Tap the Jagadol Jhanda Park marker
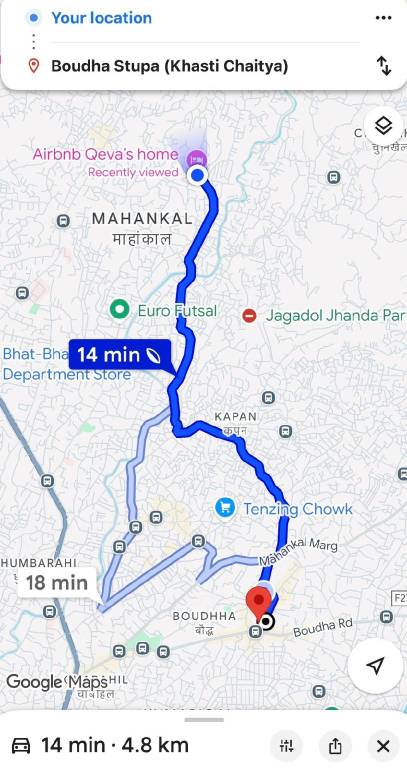The height and width of the screenshot is (768, 407). tap(249, 315)
